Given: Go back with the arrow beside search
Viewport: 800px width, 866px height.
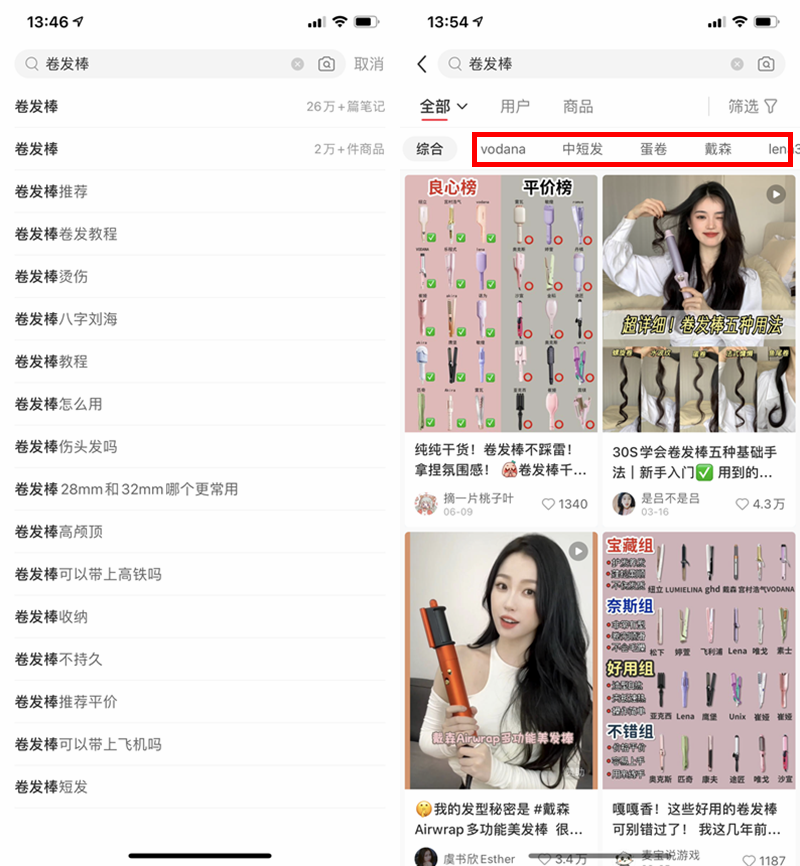Looking at the screenshot, I should (421, 64).
